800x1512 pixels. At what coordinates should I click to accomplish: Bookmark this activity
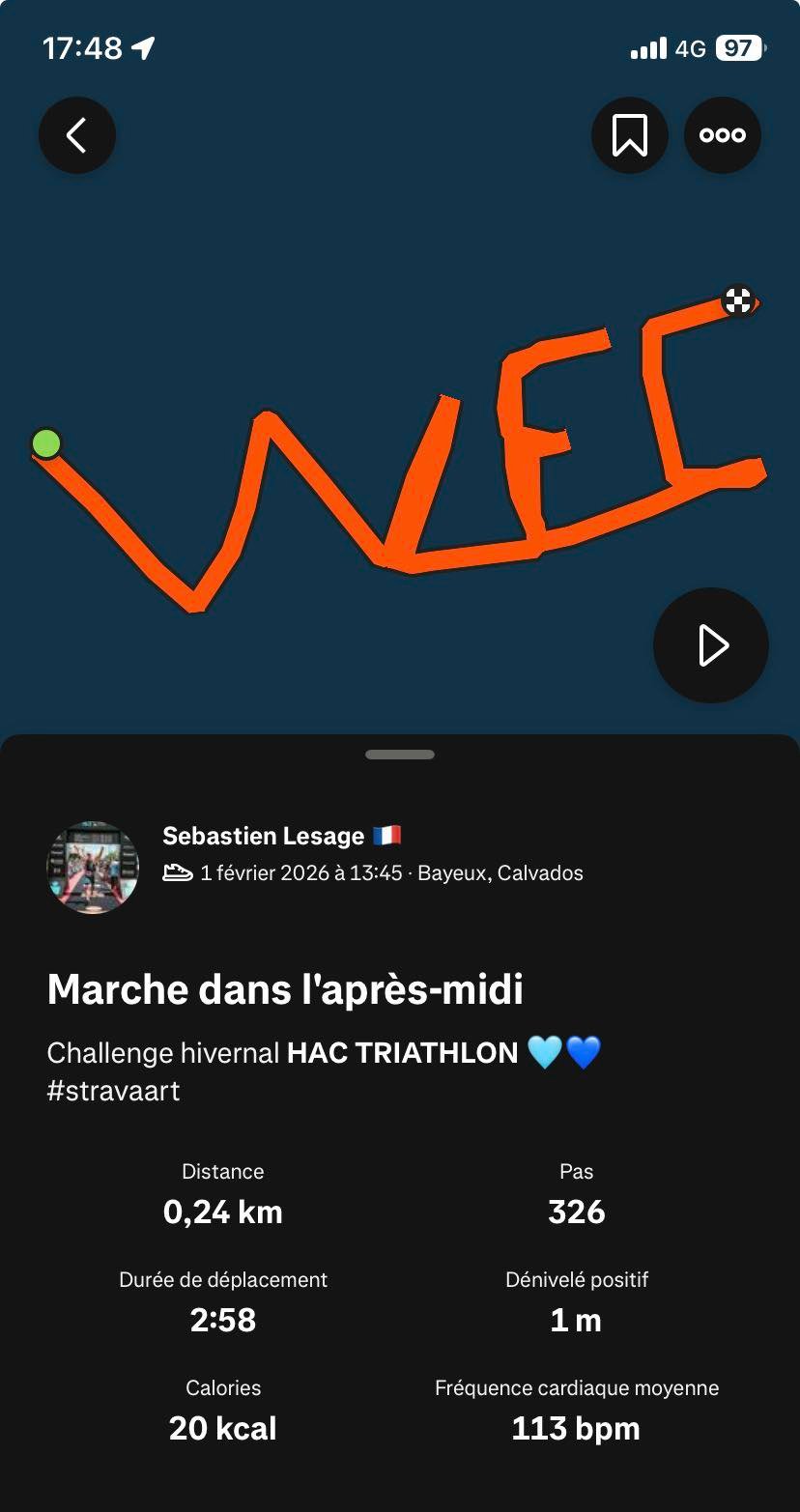click(x=630, y=135)
